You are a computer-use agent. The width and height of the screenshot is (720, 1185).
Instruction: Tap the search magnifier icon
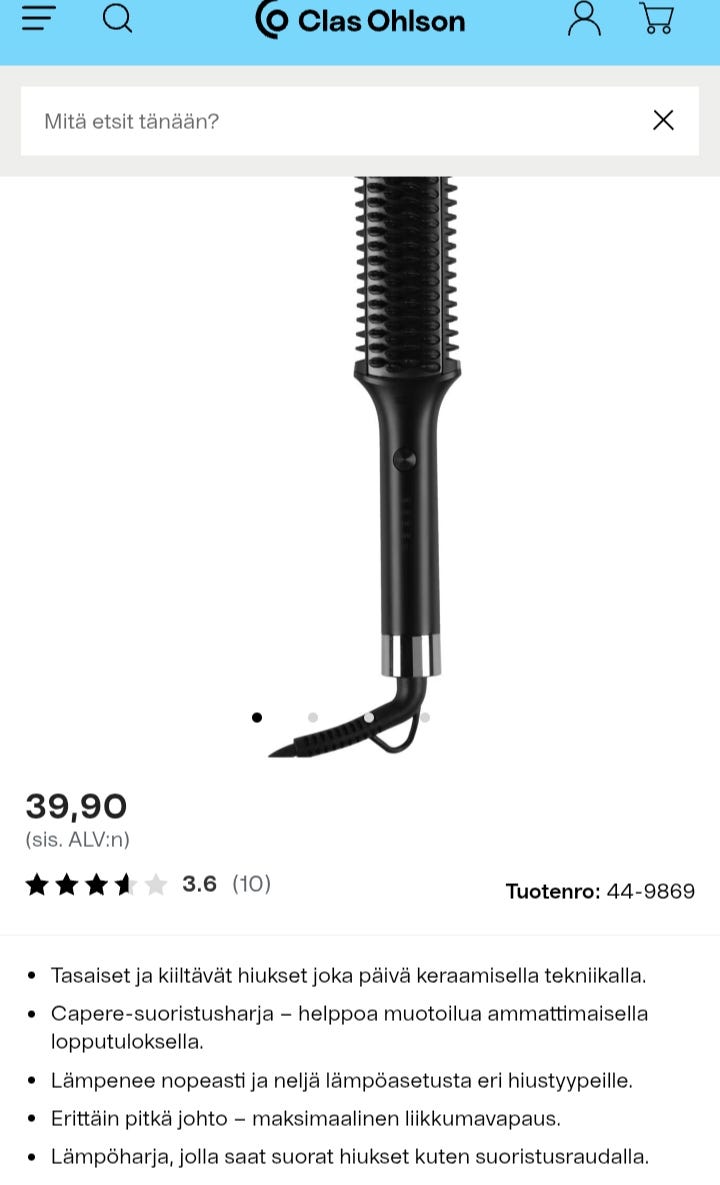[x=117, y=18]
